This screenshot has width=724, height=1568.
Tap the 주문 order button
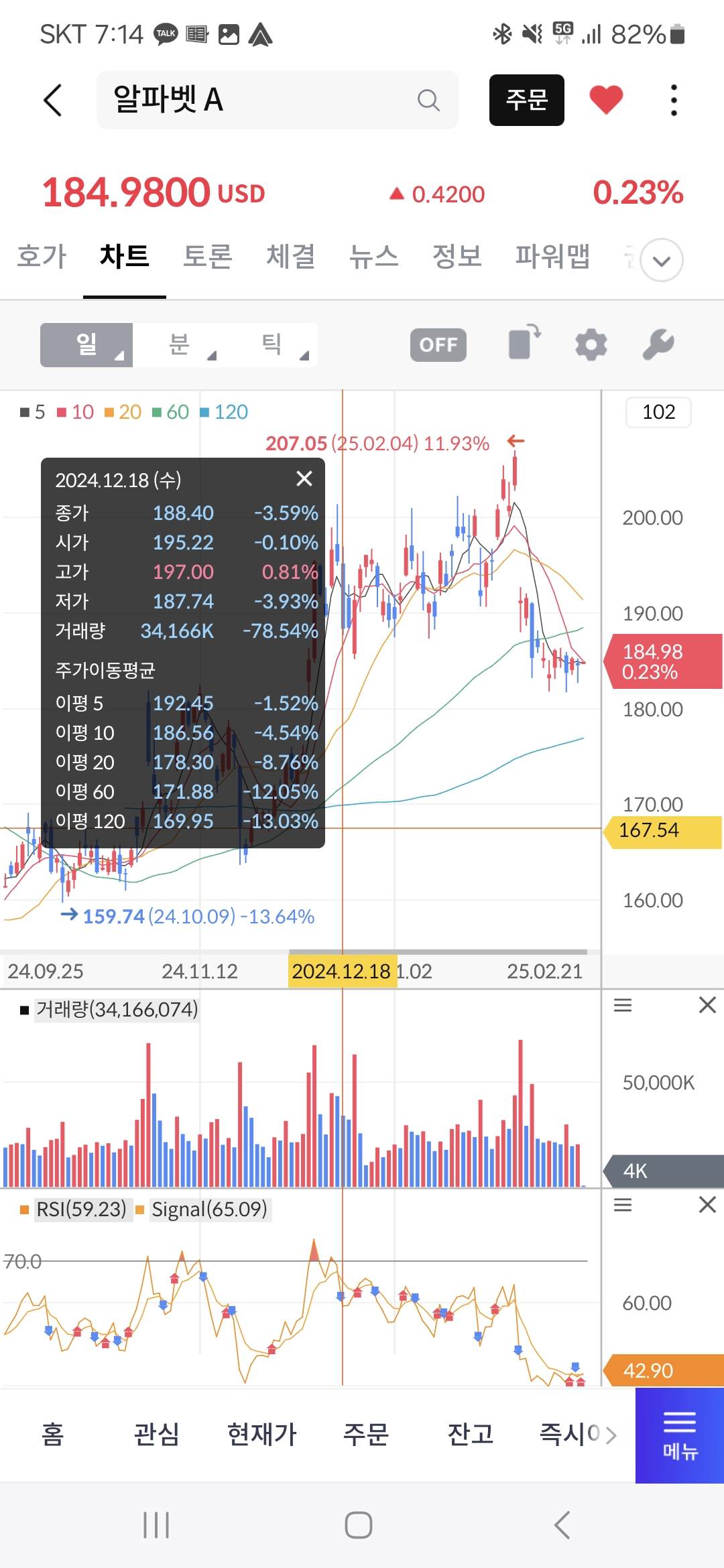point(526,100)
